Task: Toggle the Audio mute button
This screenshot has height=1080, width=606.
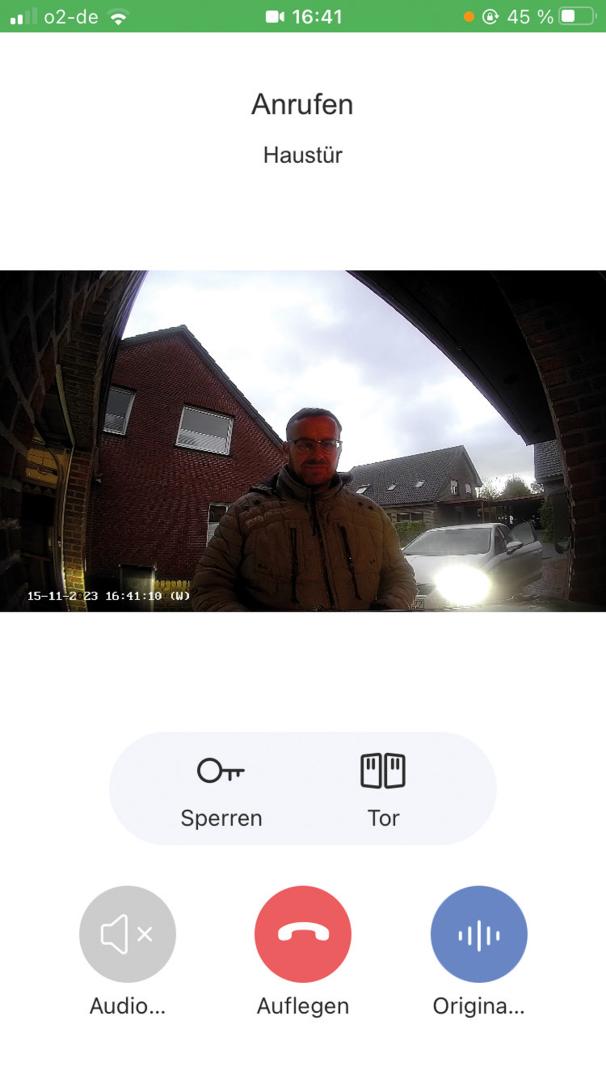Action: click(127, 934)
